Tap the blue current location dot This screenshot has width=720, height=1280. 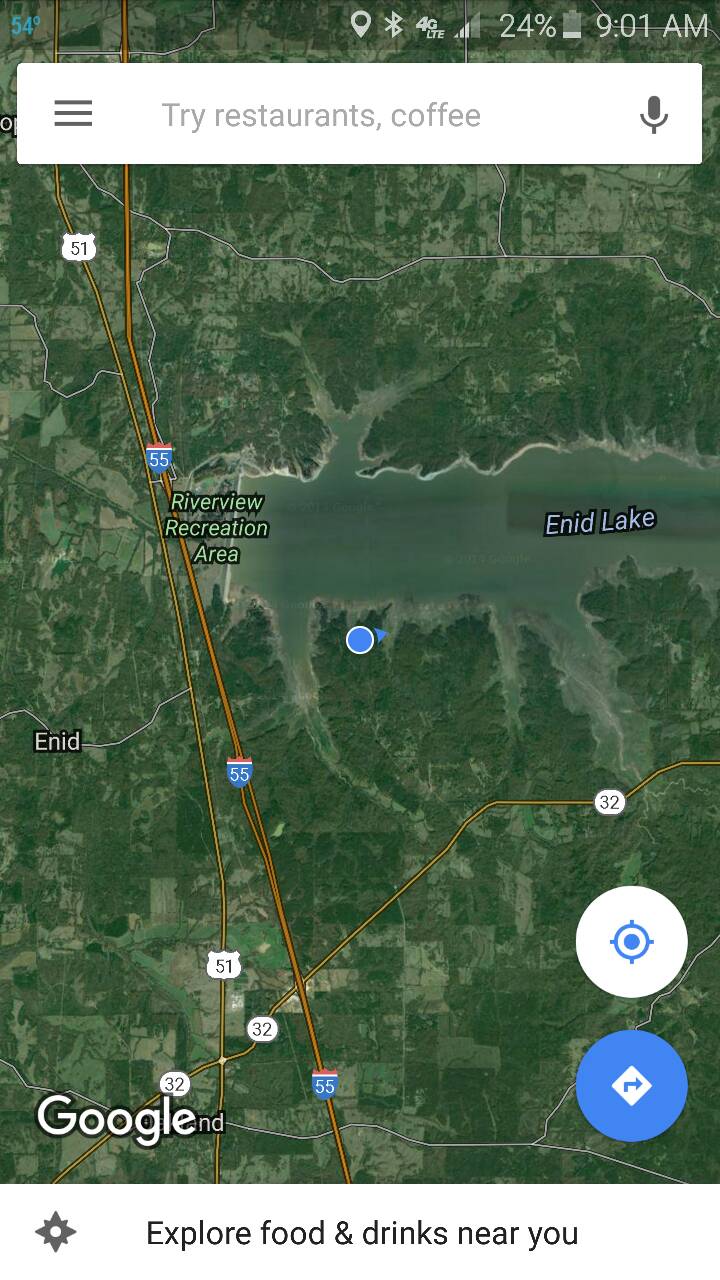point(360,640)
